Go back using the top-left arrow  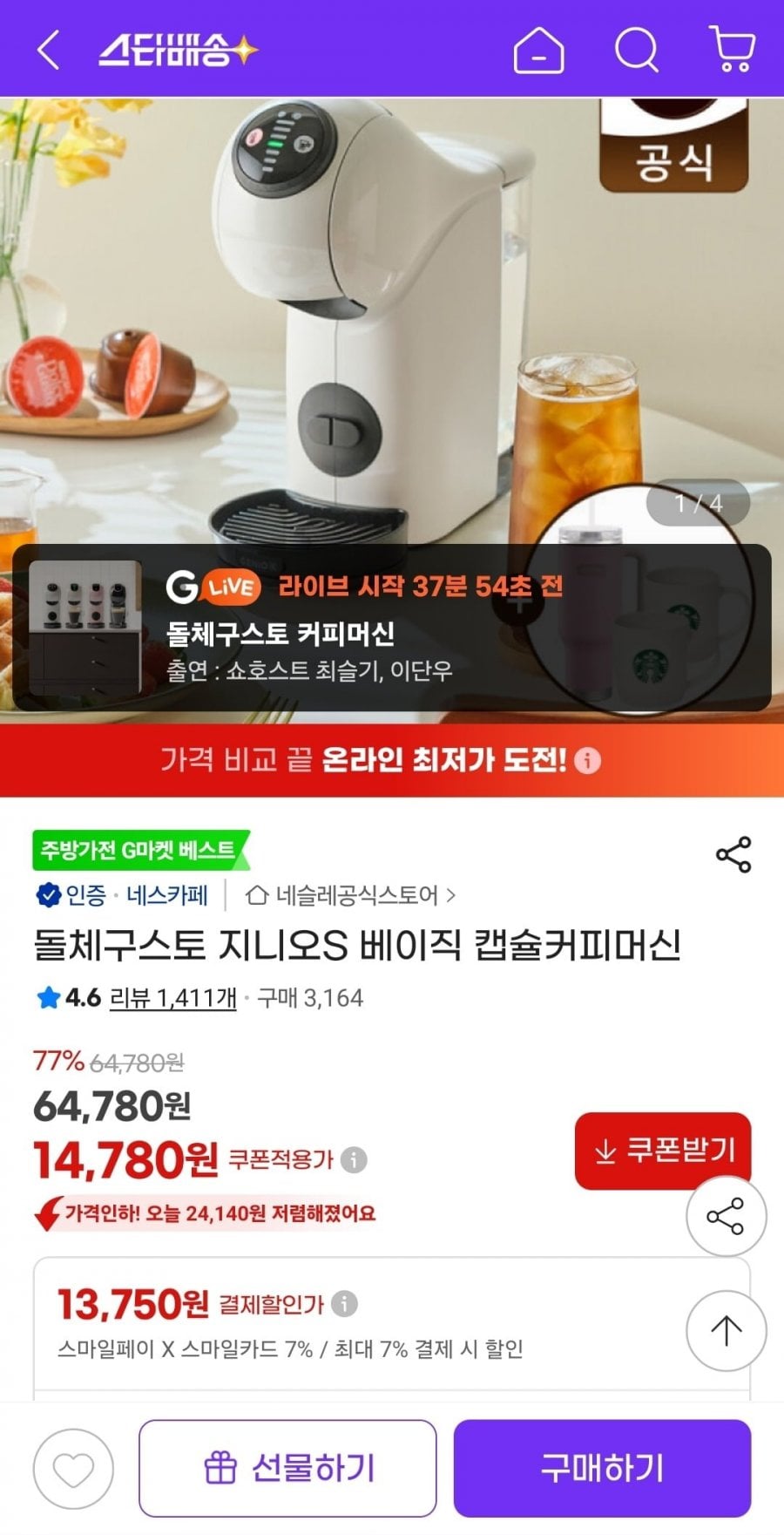[x=49, y=50]
